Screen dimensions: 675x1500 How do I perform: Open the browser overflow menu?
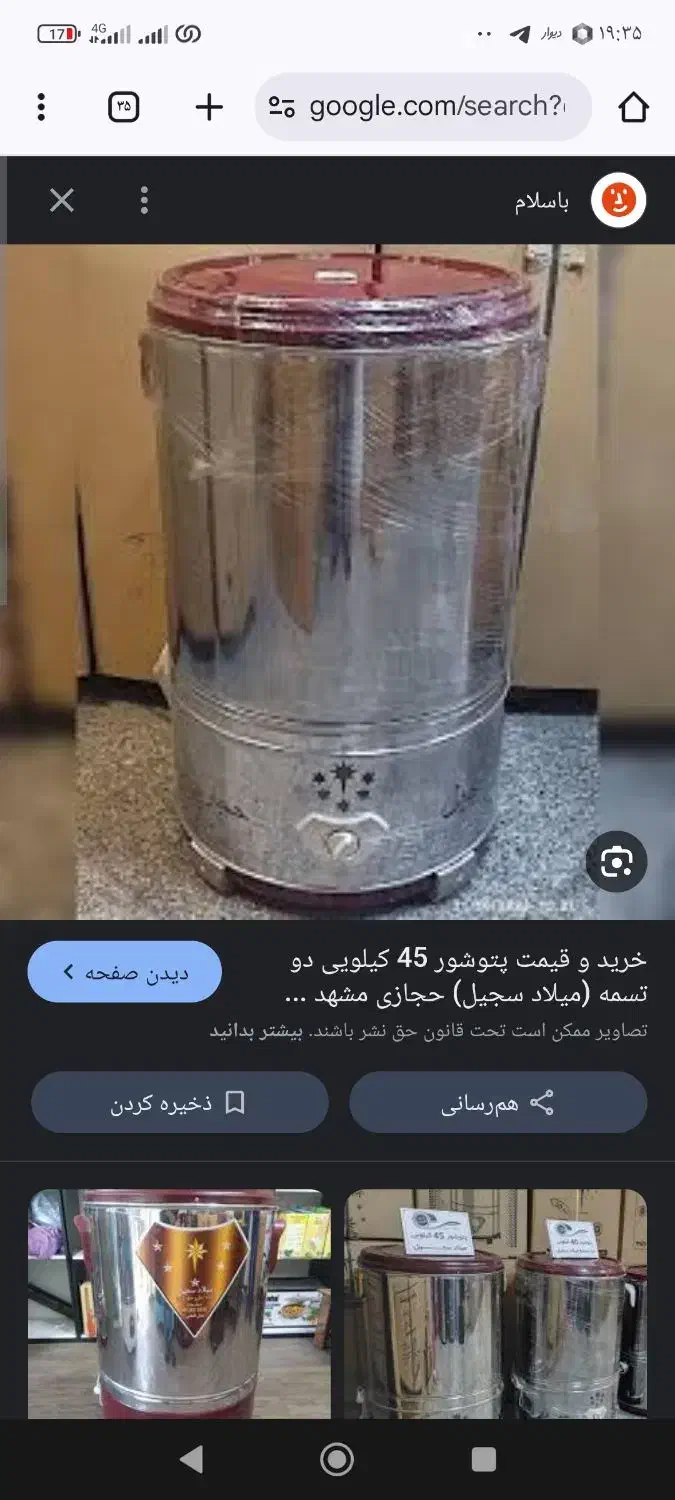click(x=41, y=107)
